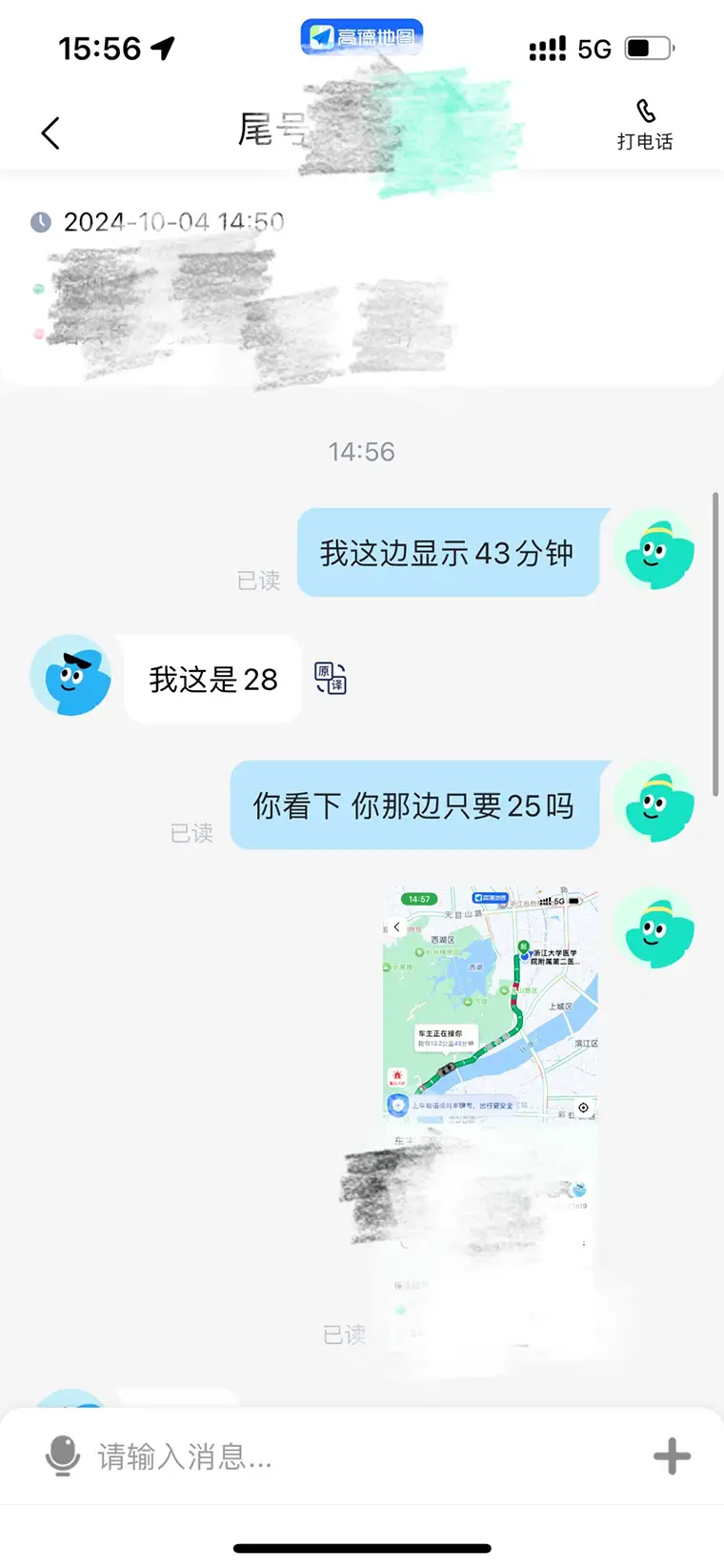Open the plus attachment menu
This screenshot has height=1568, width=724.
click(672, 1456)
